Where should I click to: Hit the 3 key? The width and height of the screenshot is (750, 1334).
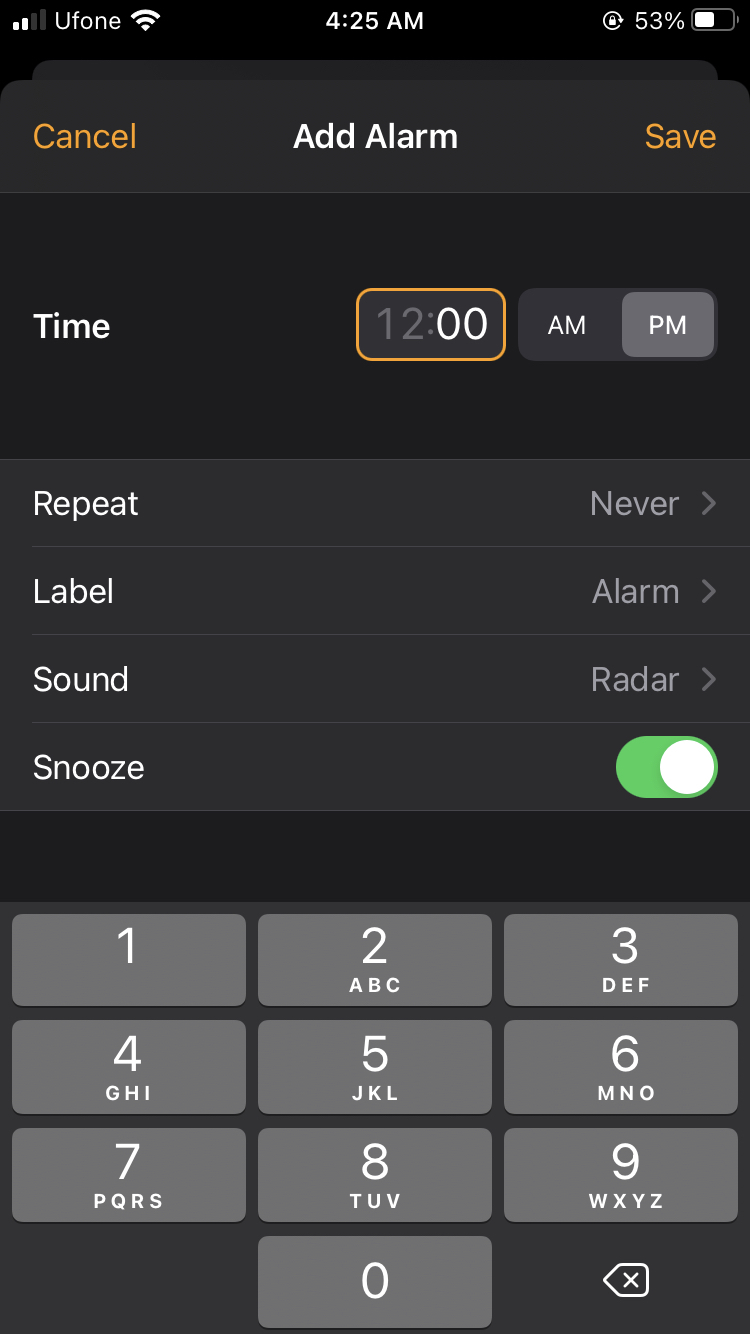(x=621, y=960)
